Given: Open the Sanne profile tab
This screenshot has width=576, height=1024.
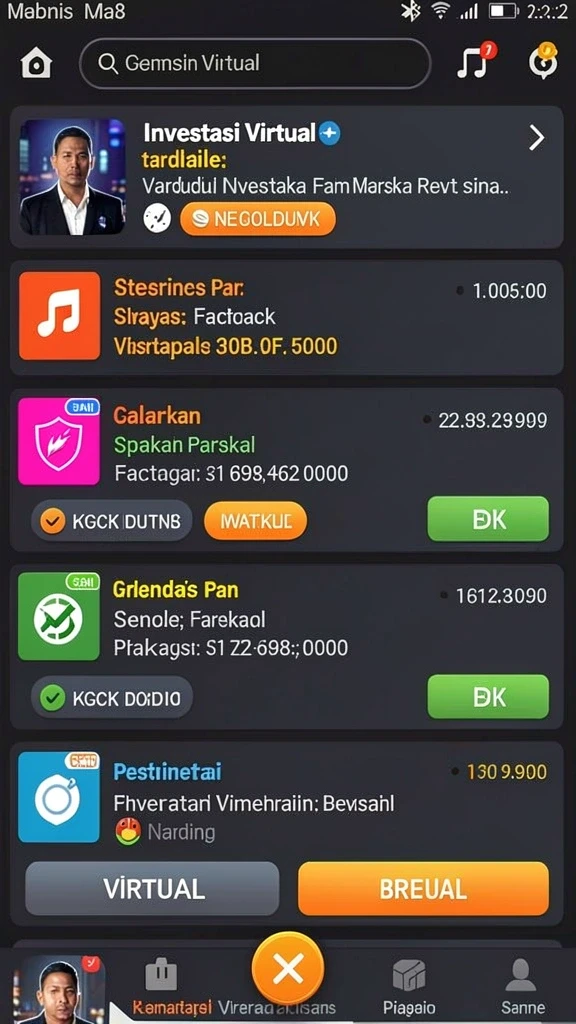Looking at the screenshot, I should (x=522, y=987).
